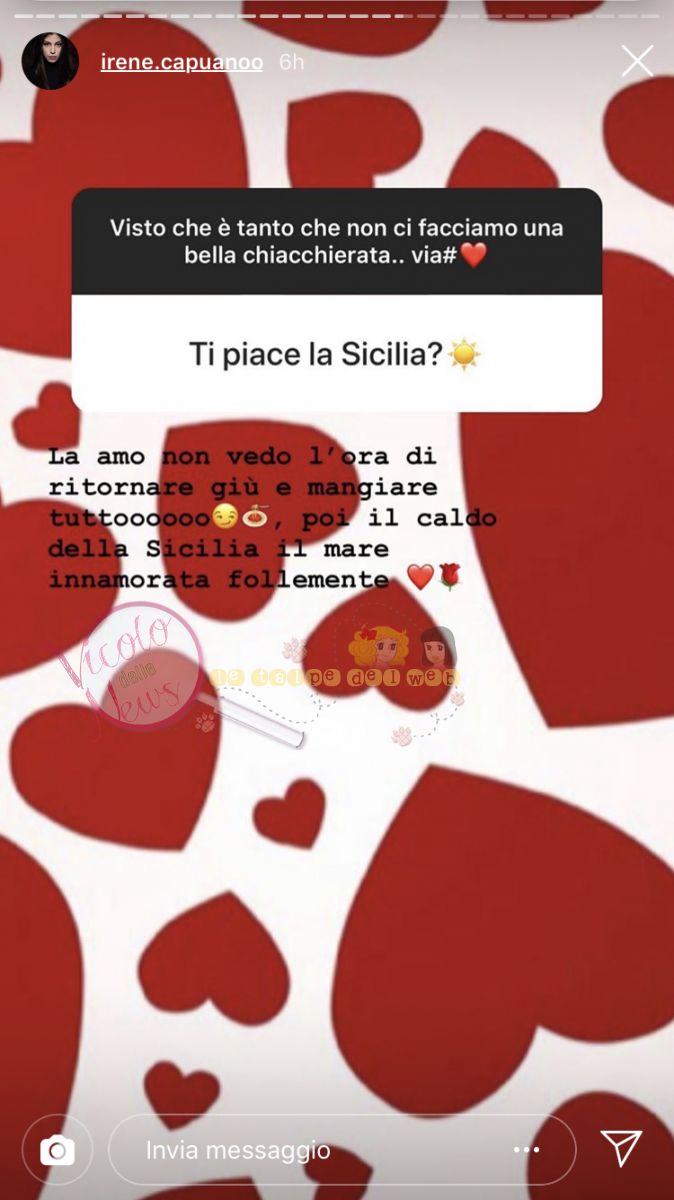Tap irene.capuanoo's profile picture
The width and height of the screenshot is (674, 1200).
point(50,61)
